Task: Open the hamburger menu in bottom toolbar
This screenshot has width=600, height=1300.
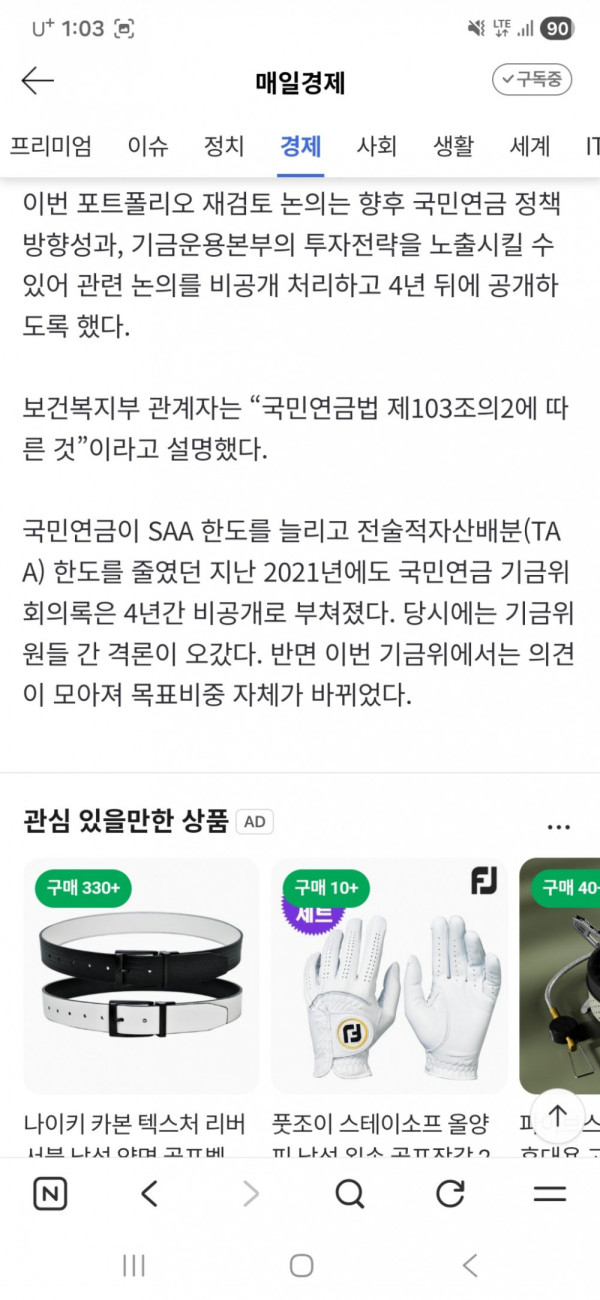Action: 549,1193
